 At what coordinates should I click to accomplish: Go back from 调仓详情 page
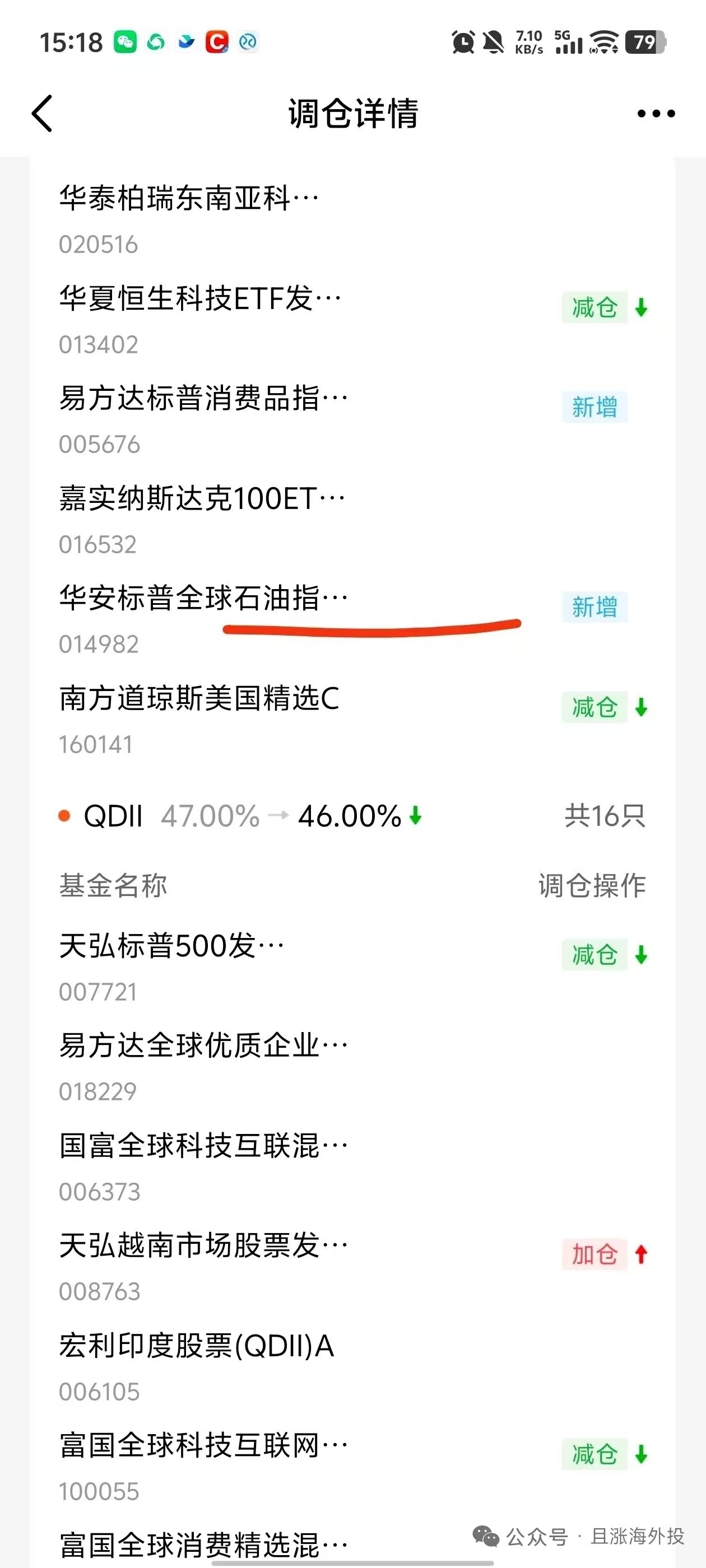(43, 113)
